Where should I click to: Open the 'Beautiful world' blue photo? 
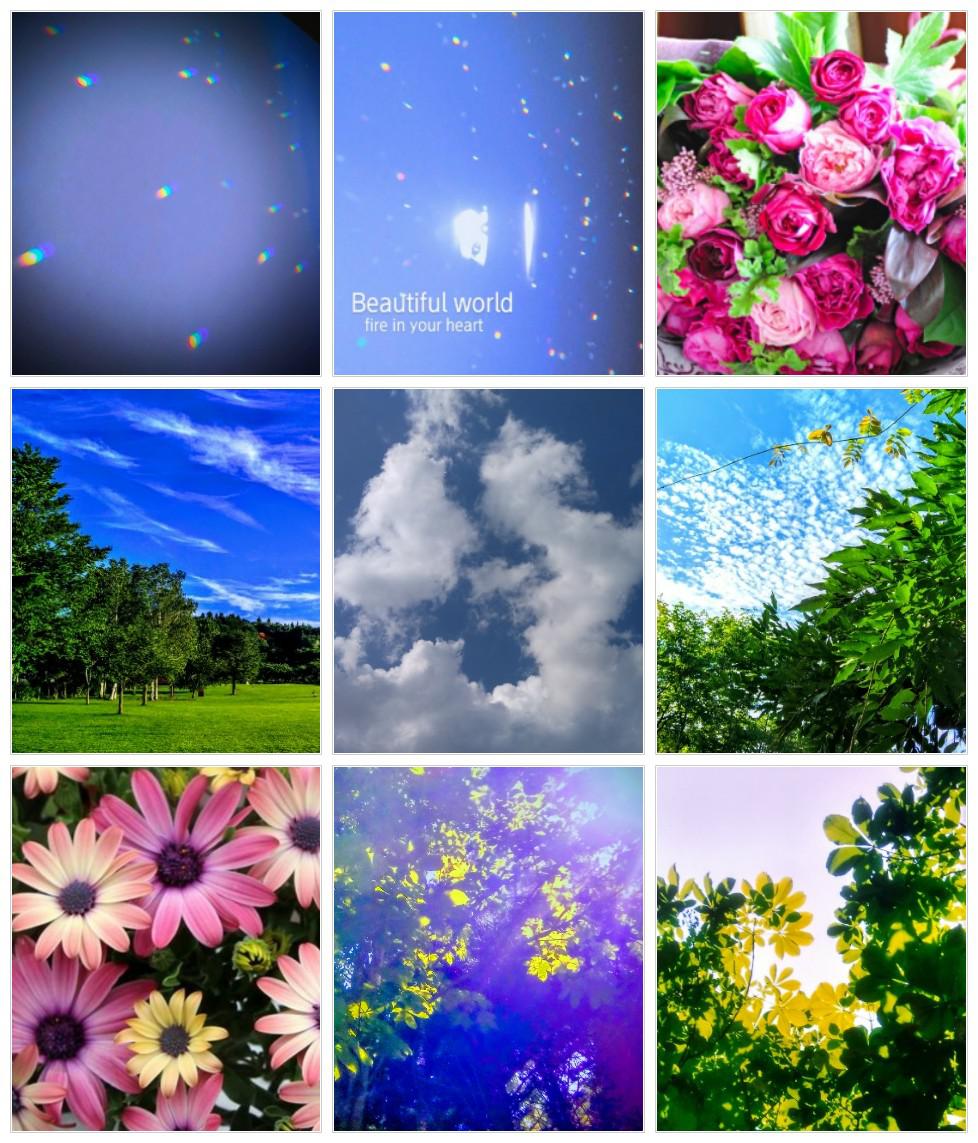pyautogui.click(x=488, y=193)
